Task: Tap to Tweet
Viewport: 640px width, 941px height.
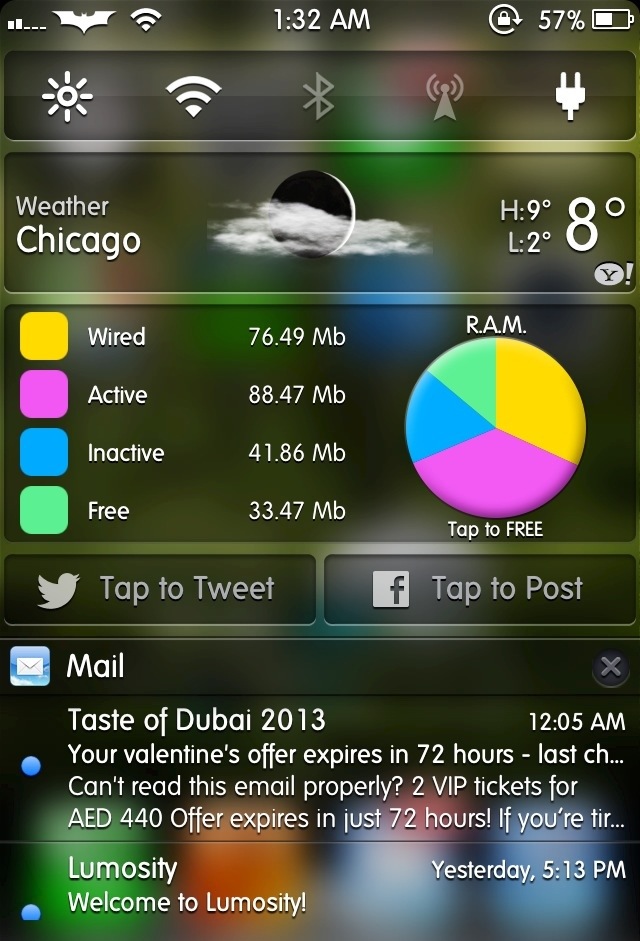Action: [x=160, y=589]
